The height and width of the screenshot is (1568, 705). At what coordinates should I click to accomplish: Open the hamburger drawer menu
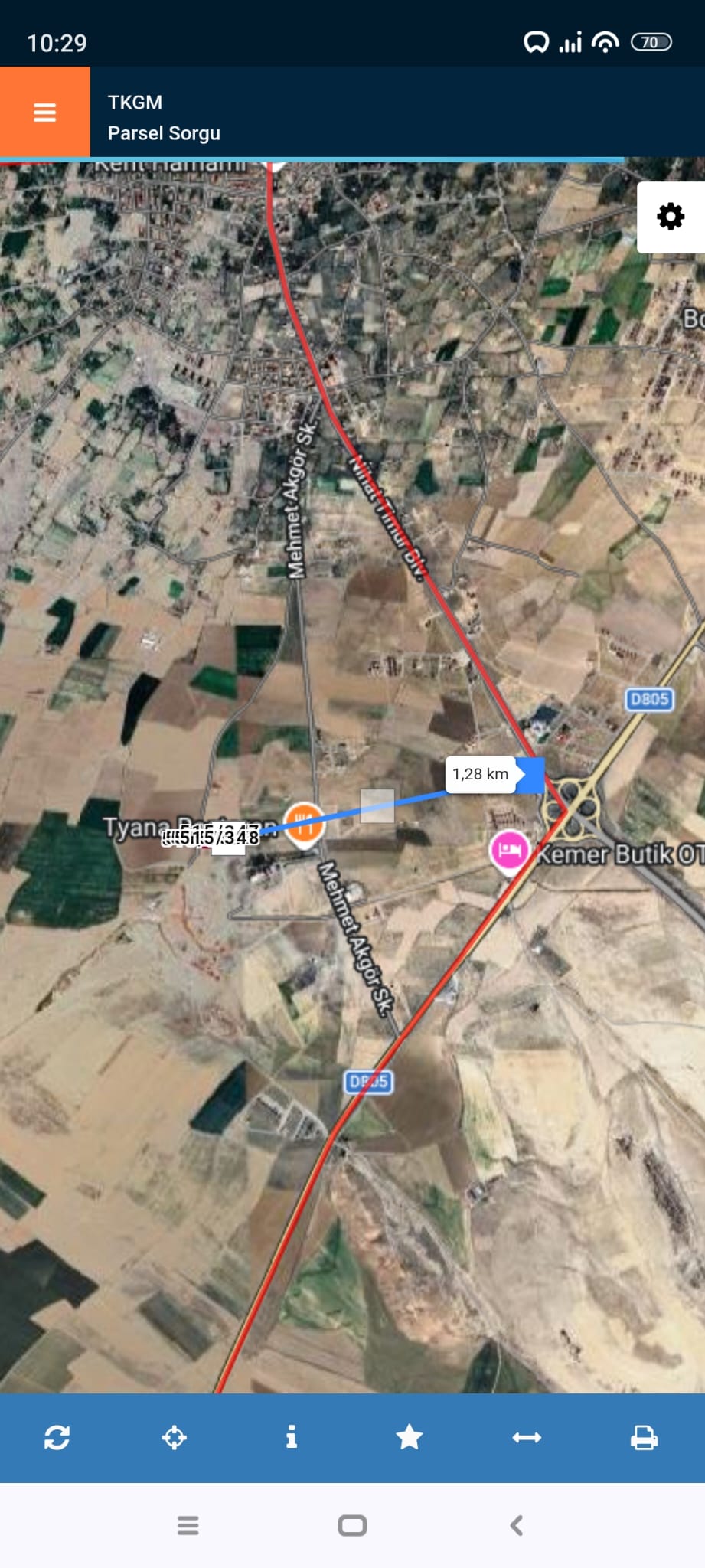click(x=44, y=113)
